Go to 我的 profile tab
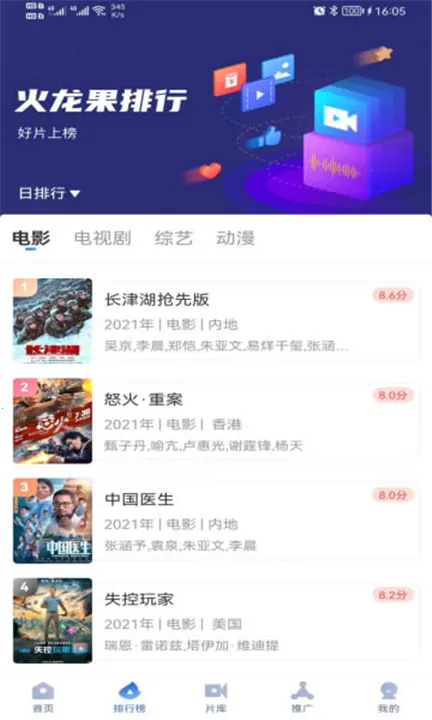 click(x=388, y=697)
